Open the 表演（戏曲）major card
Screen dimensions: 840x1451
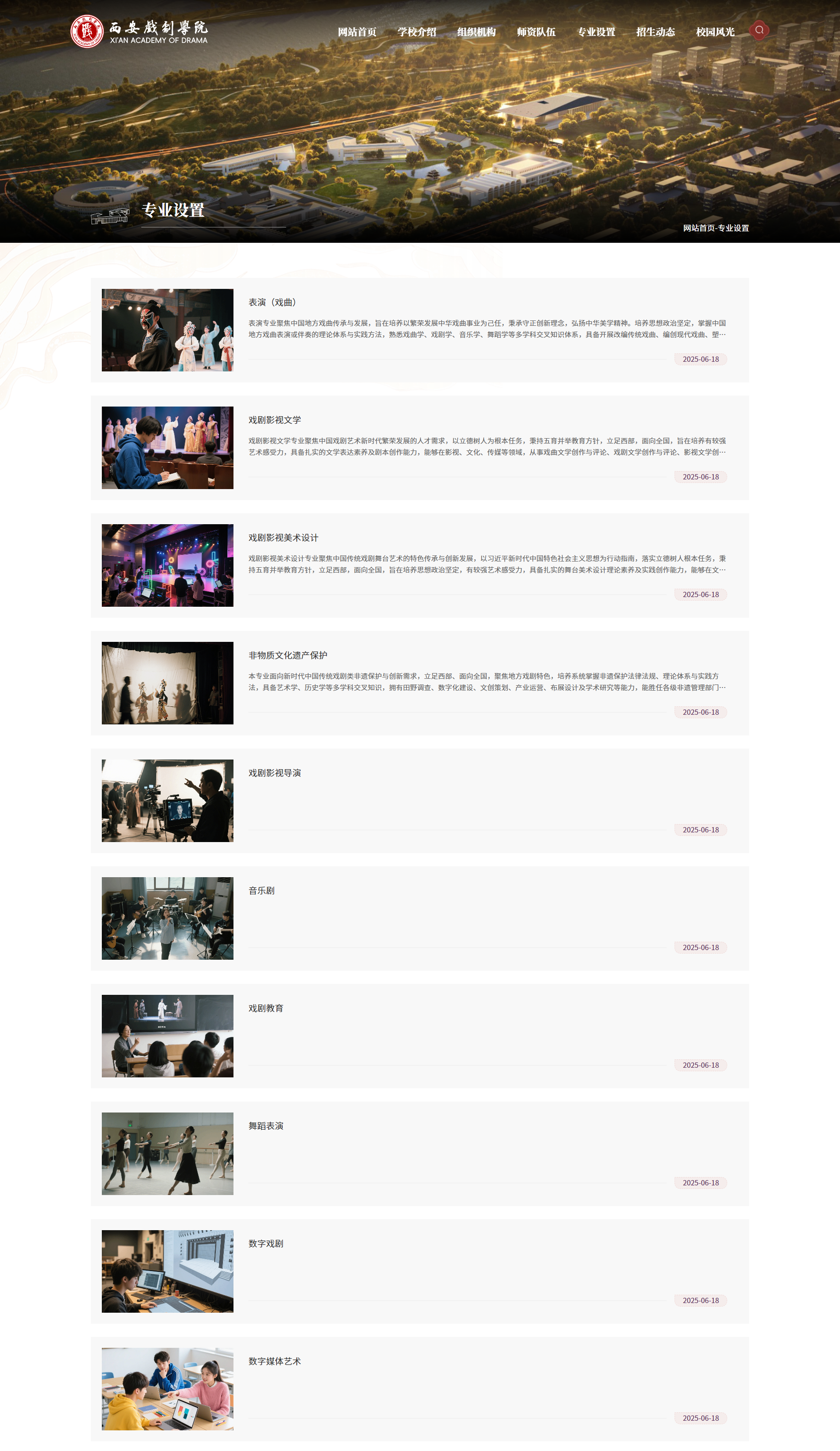pos(273,302)
